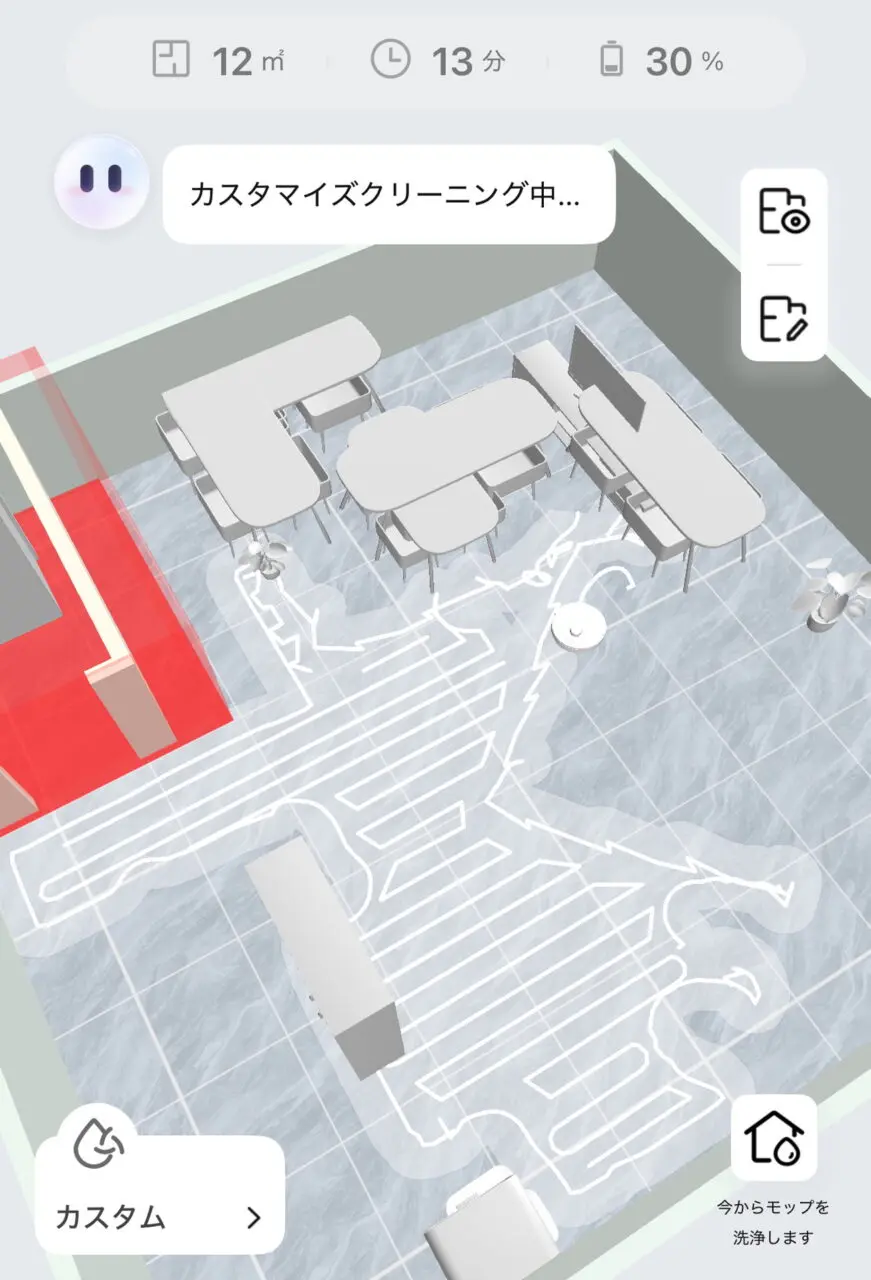This screenshot has width=871, height=1280.
Task: Open the map view icon with the eye
Action: [x=783, y=211]
